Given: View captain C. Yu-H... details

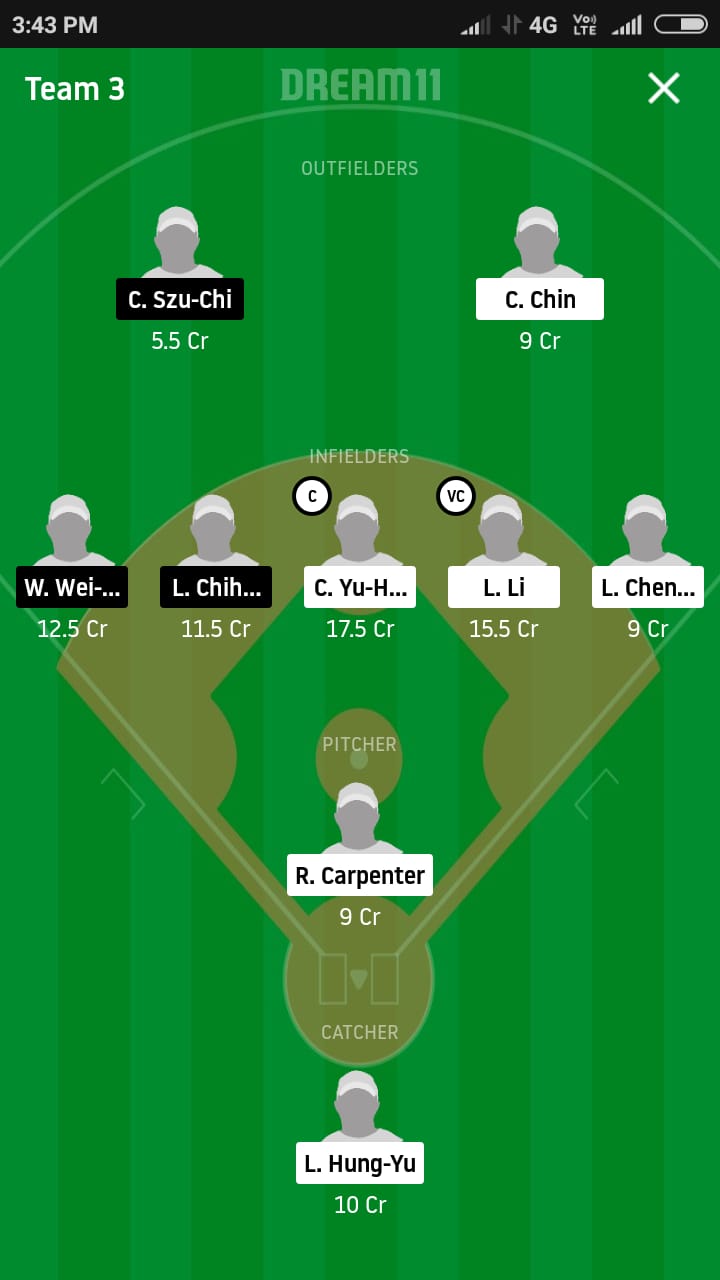Looking at the screenshot, I should [x=360, y=587].
